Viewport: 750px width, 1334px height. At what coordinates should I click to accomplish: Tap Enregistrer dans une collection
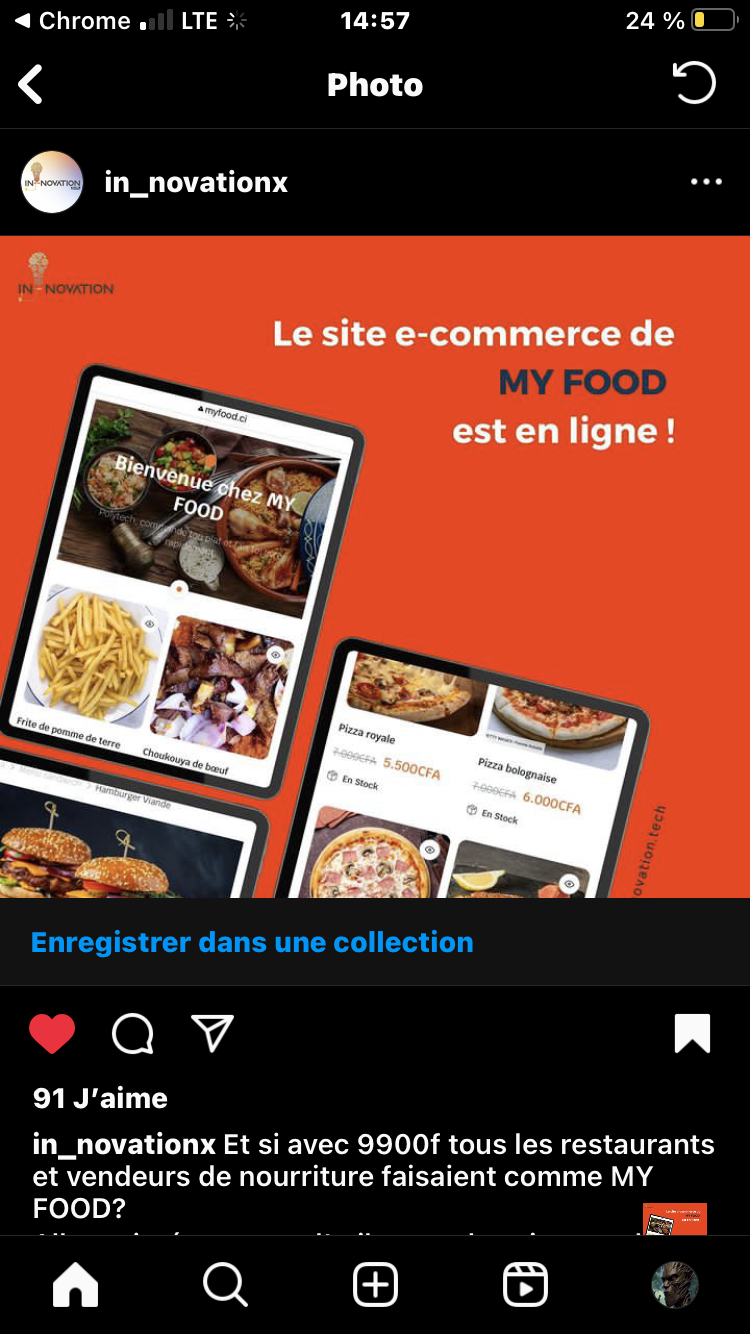(252, 942)
